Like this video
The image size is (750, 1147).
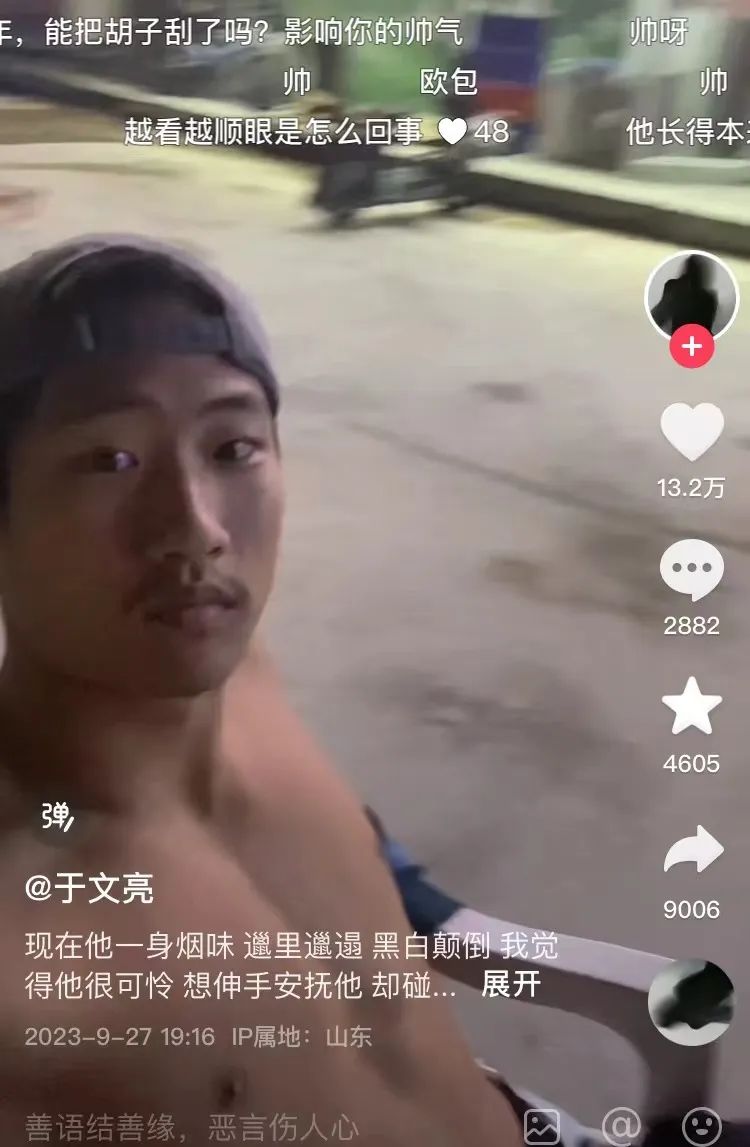coord(692,432)
